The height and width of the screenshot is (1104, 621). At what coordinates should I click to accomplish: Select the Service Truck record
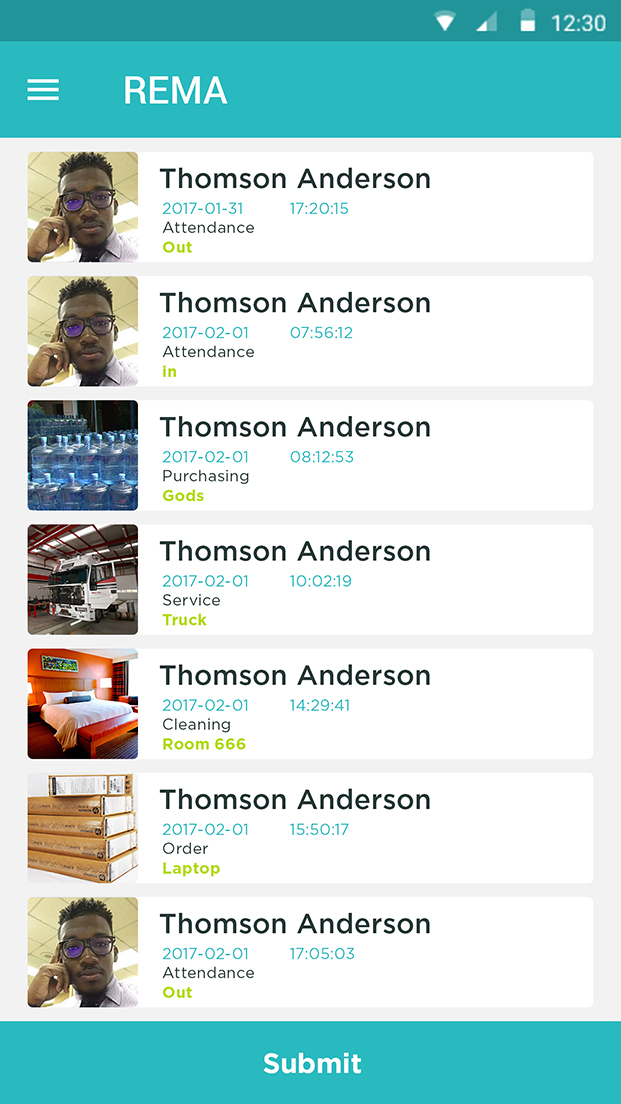pos(310,579)
